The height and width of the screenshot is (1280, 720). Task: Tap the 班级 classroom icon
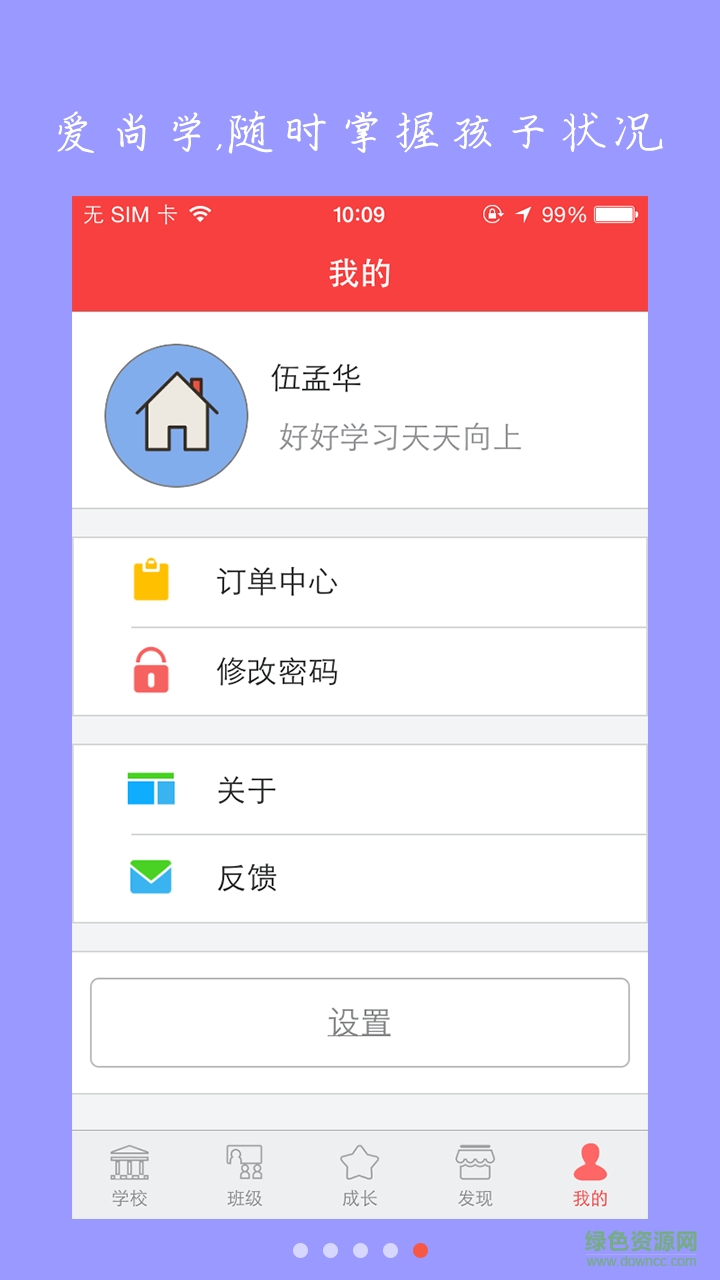point(245,1160)
